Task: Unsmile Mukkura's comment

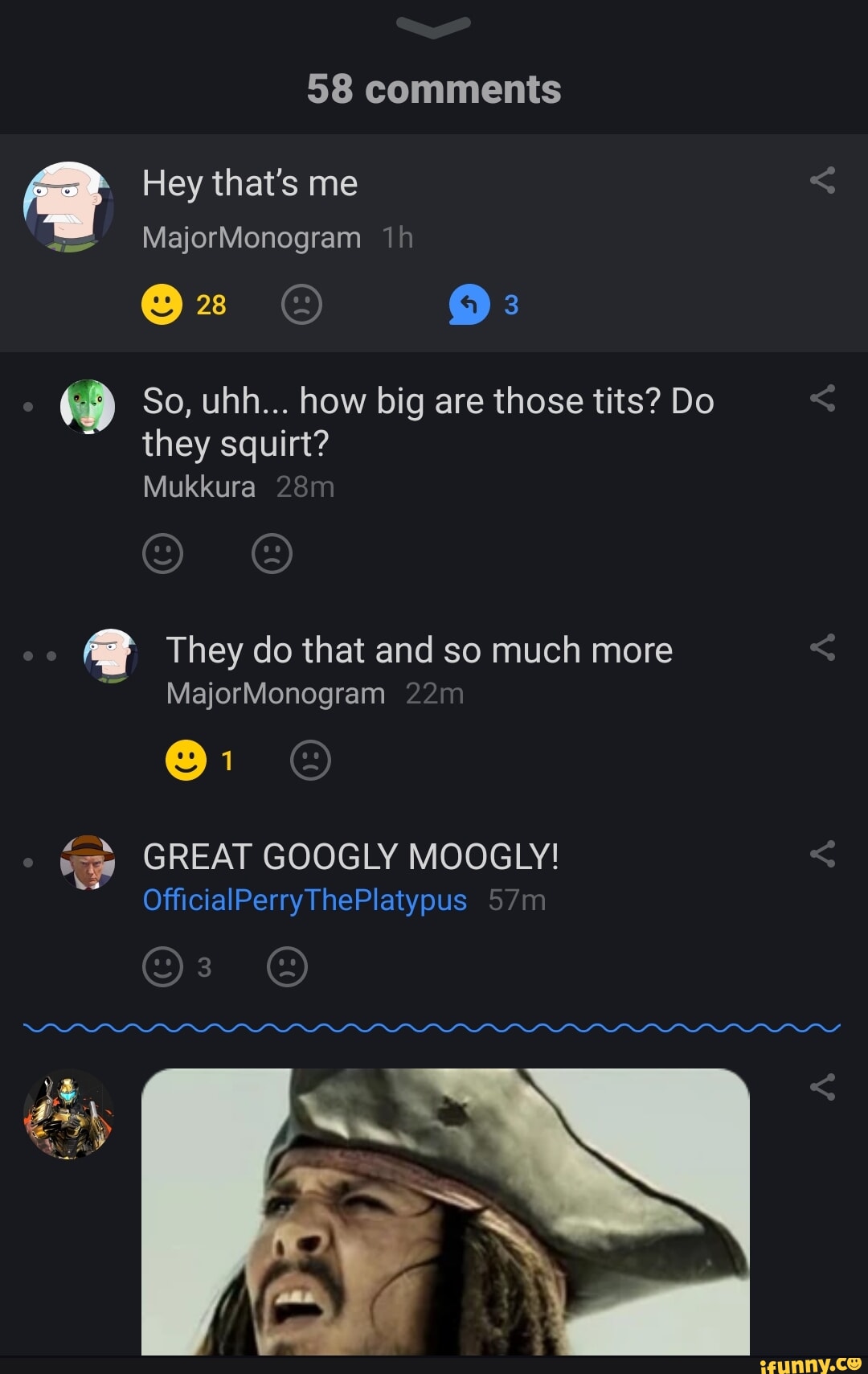Action: pos(272,553)
